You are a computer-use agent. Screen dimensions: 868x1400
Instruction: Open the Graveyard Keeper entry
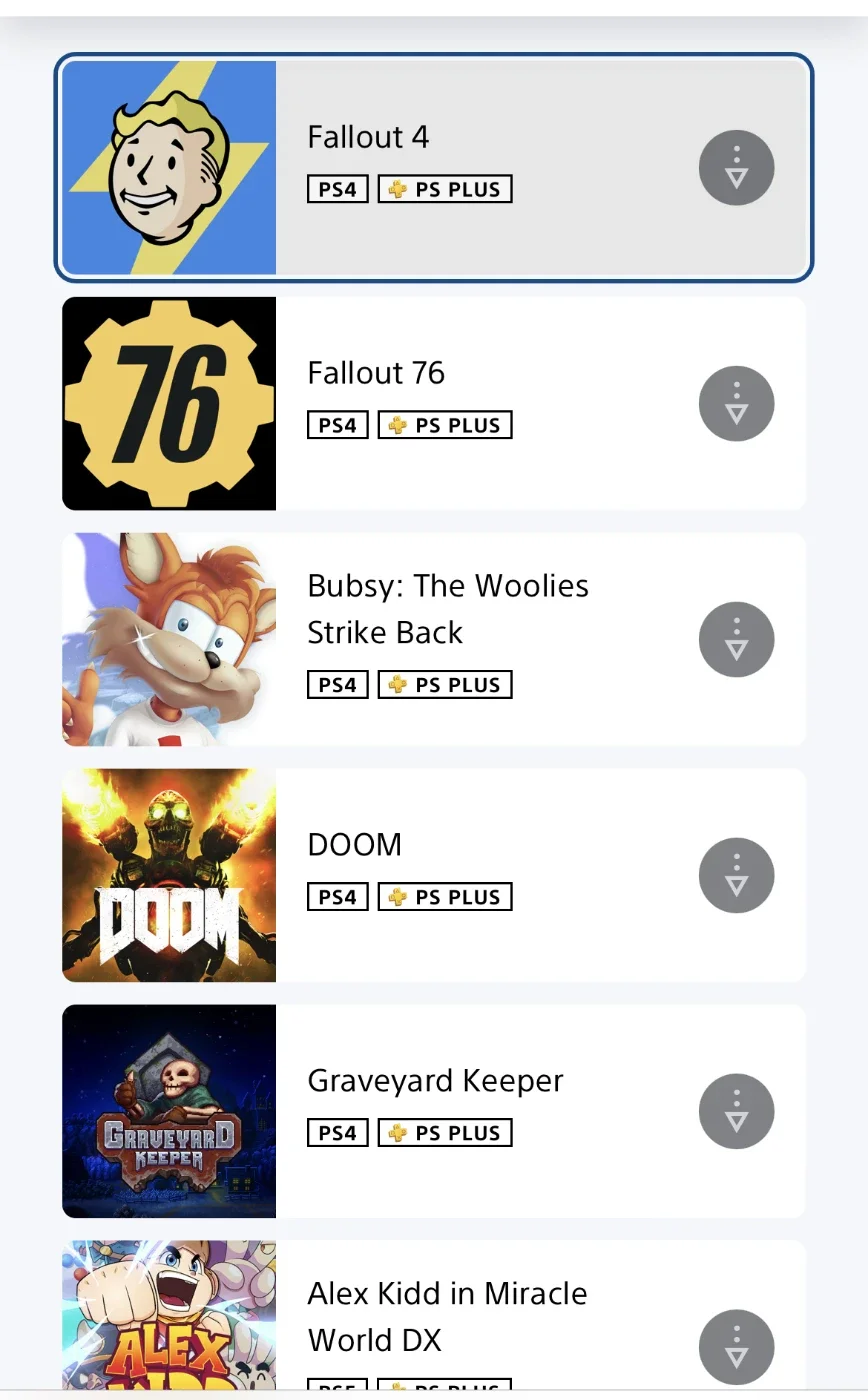click(x=433, y=1111)
